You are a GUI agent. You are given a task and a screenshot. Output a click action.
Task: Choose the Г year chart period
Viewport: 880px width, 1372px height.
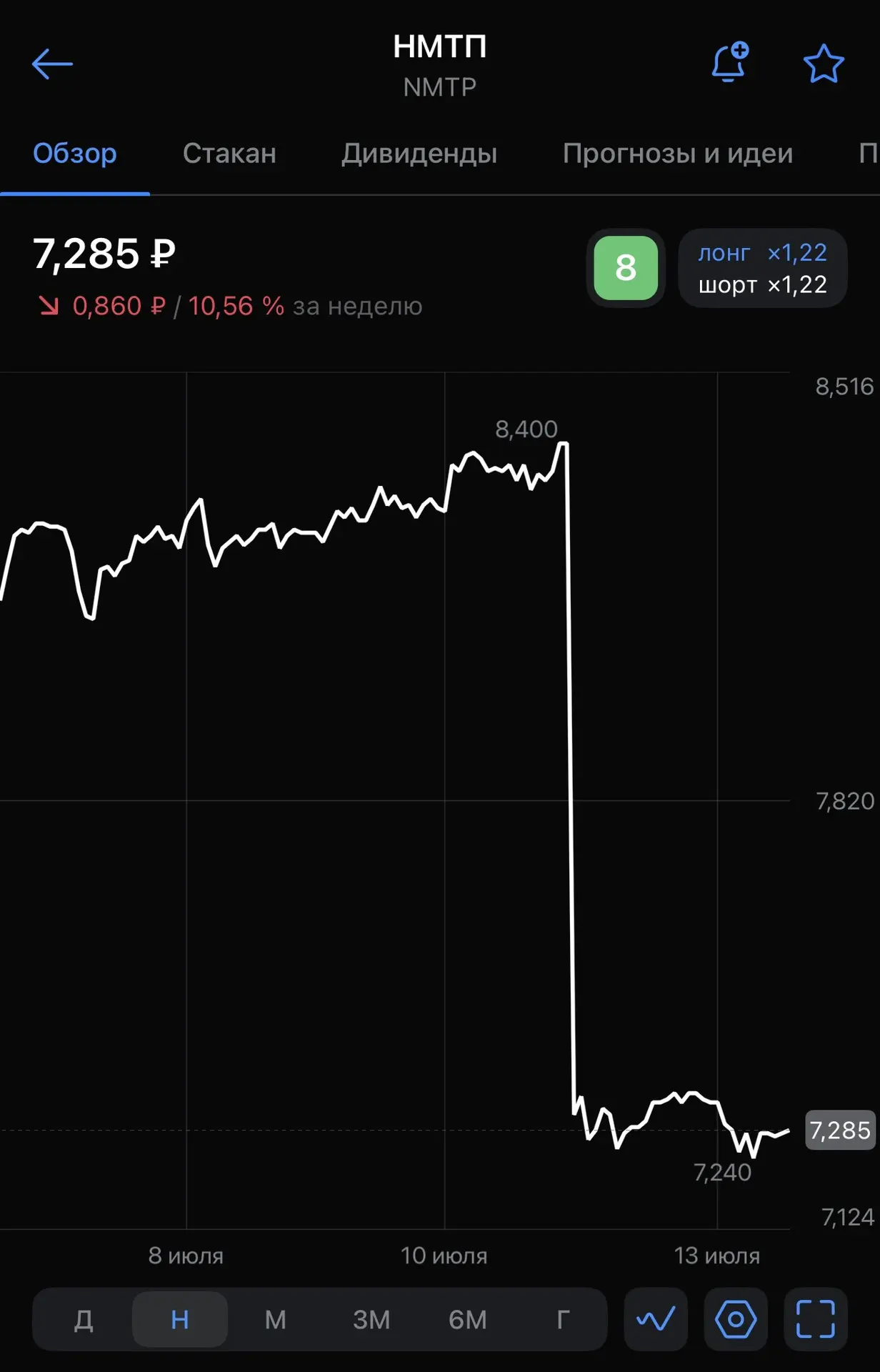(x=563, y=1319)
